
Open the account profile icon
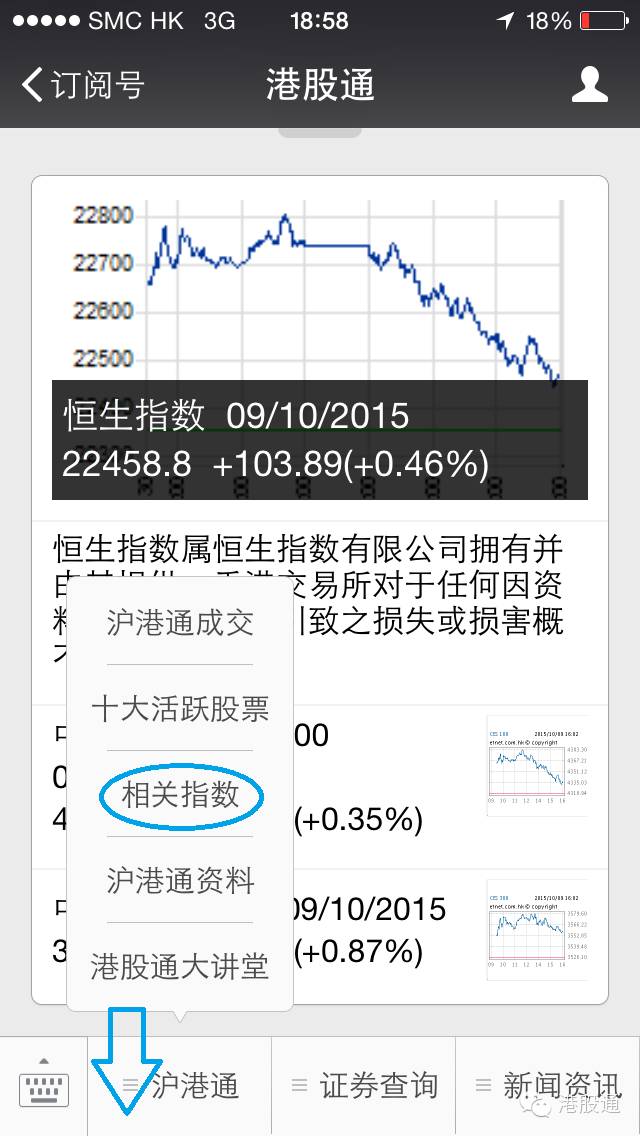point(590,85)
